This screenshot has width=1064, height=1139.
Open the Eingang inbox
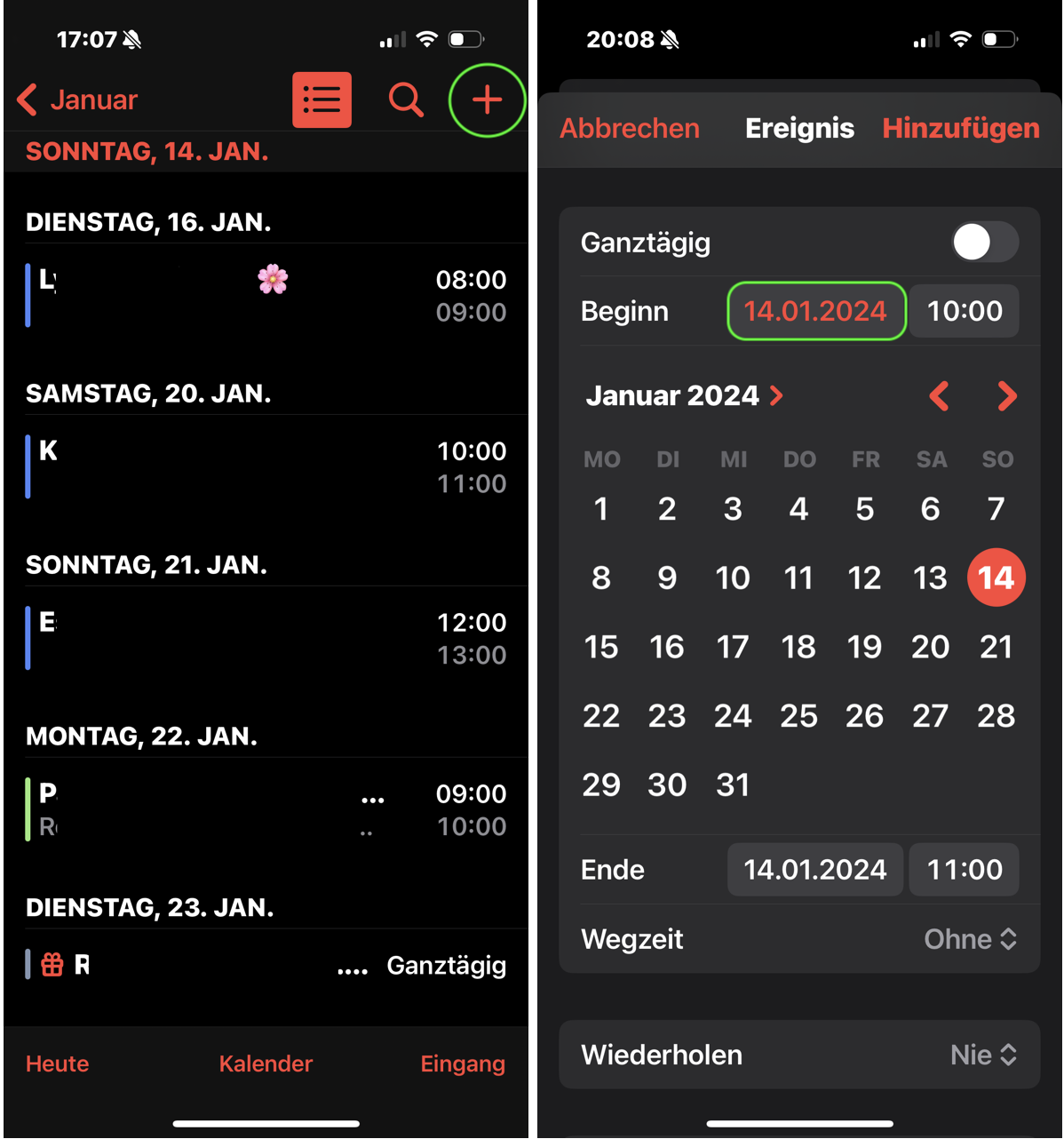pyautogui.click(x=462, y=1063)
